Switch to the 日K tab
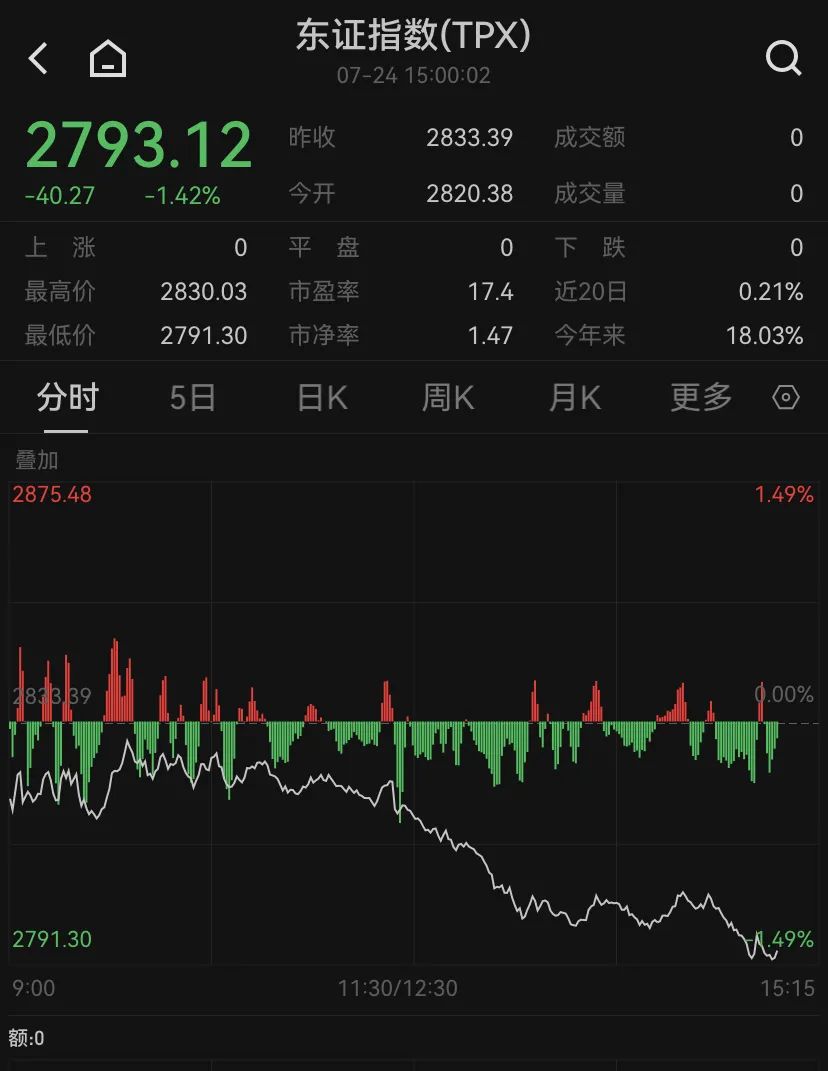 tap(319, 397)
